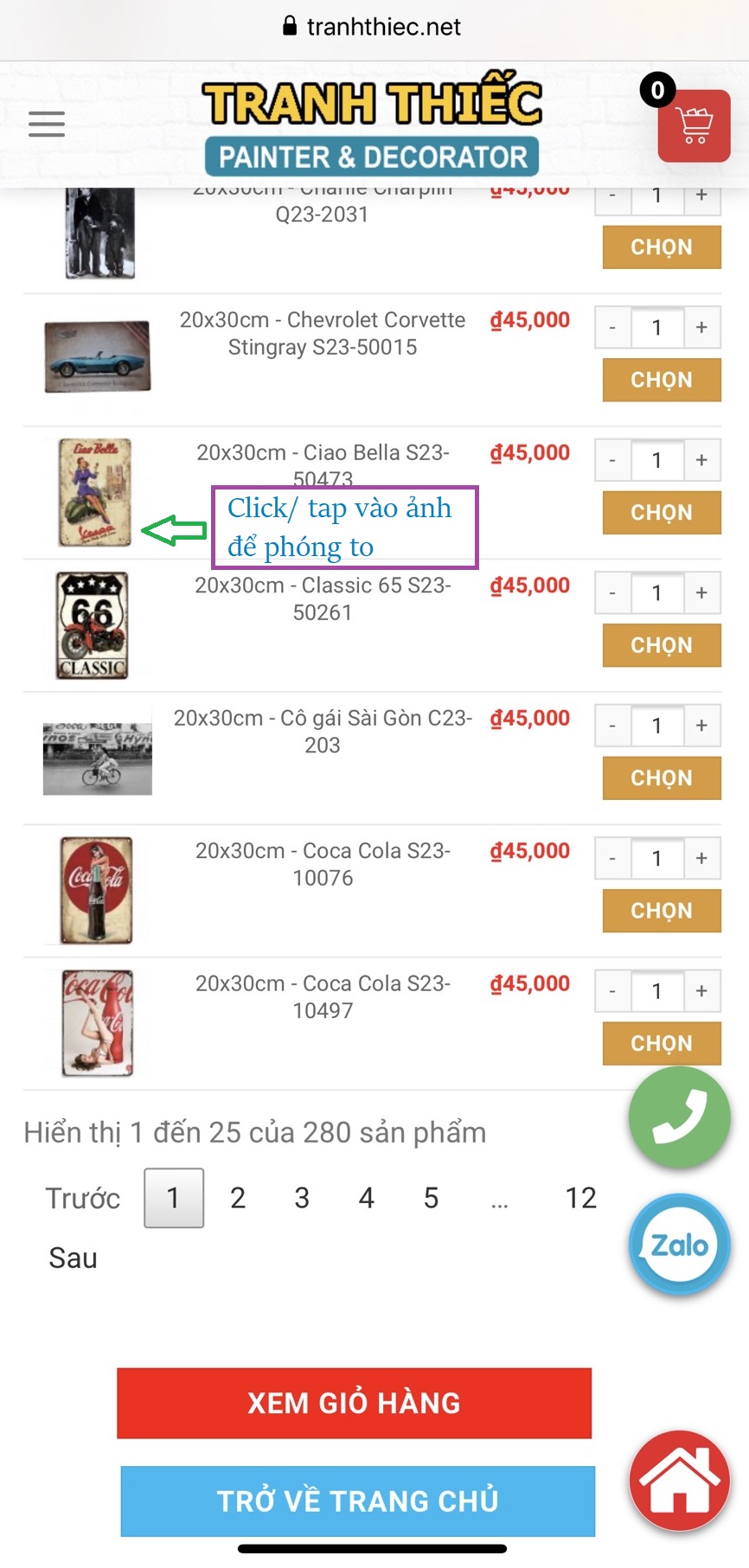Decrease quantity for Classic 65 S23-50261
Image resolution: width=749 pixels, height=1568 pixels.
coord(612,593)
